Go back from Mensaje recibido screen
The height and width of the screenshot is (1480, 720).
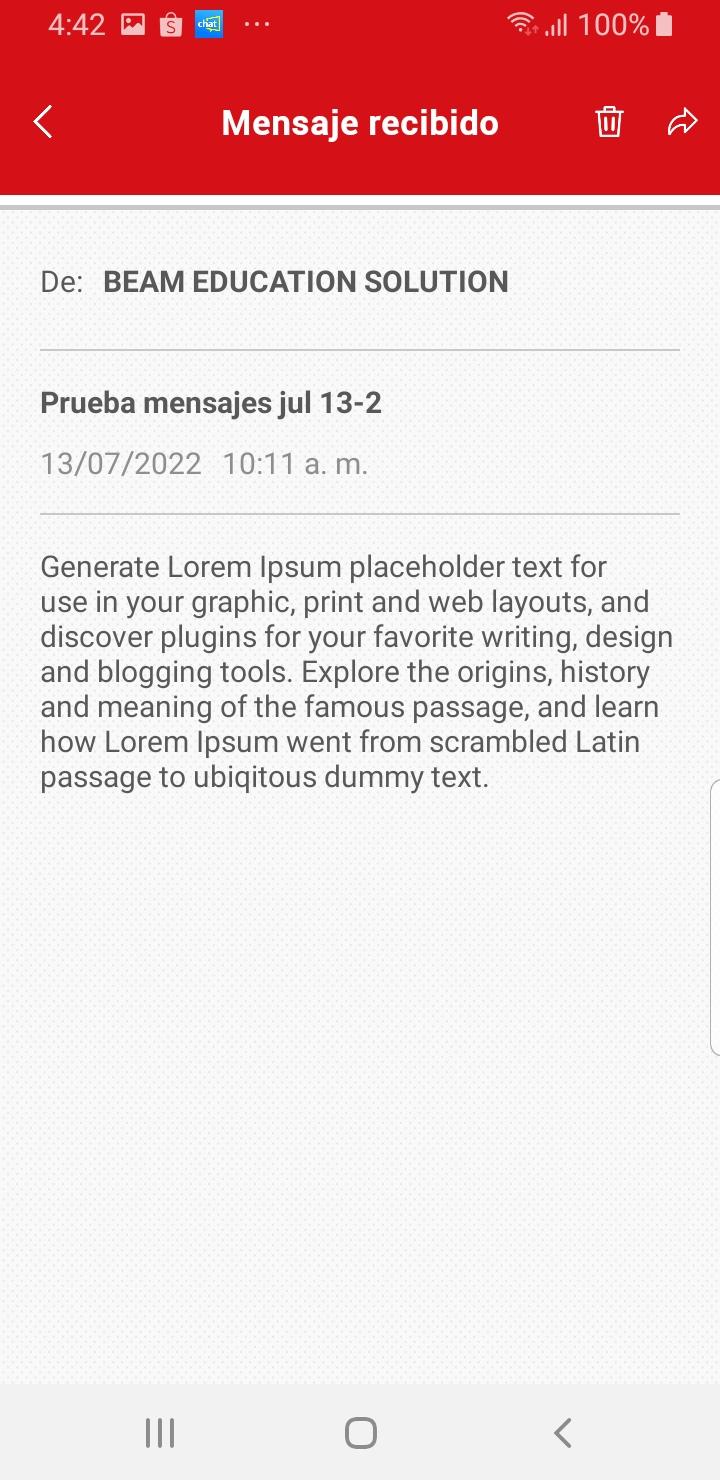click(x=43, y=123)
